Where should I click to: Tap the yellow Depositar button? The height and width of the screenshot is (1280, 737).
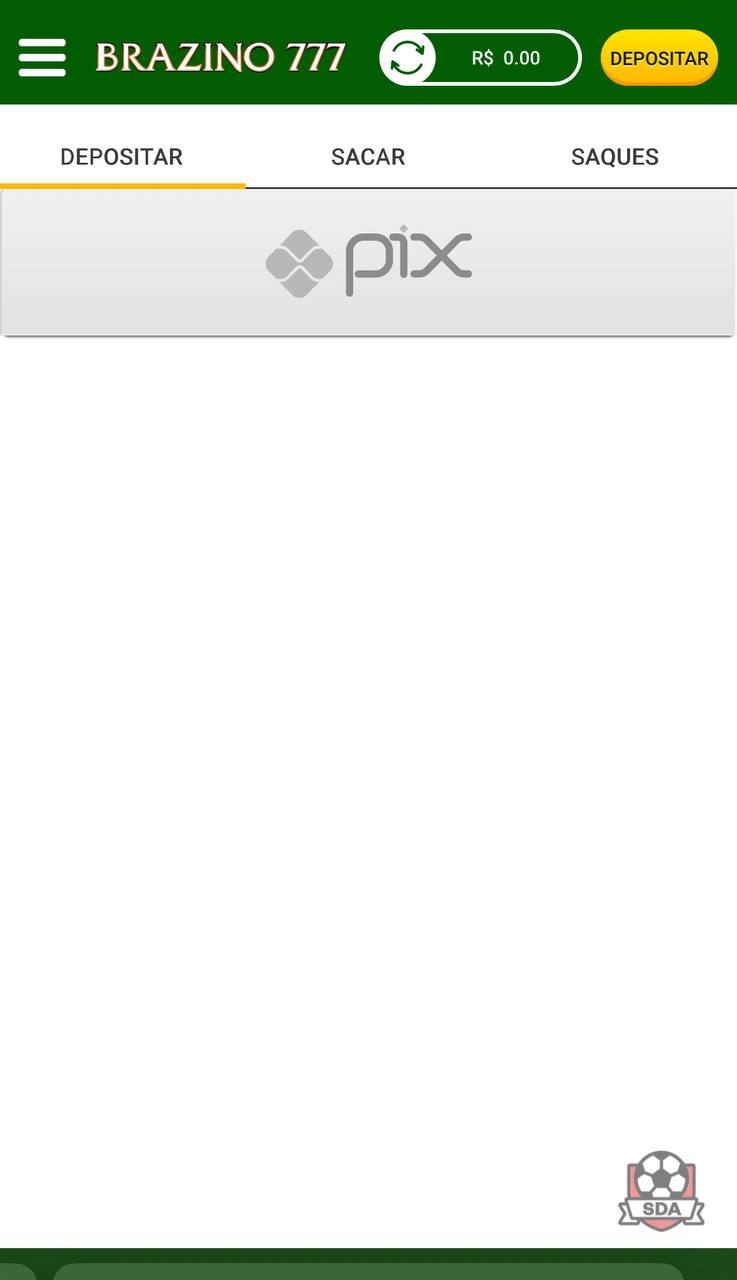[659, 58]
